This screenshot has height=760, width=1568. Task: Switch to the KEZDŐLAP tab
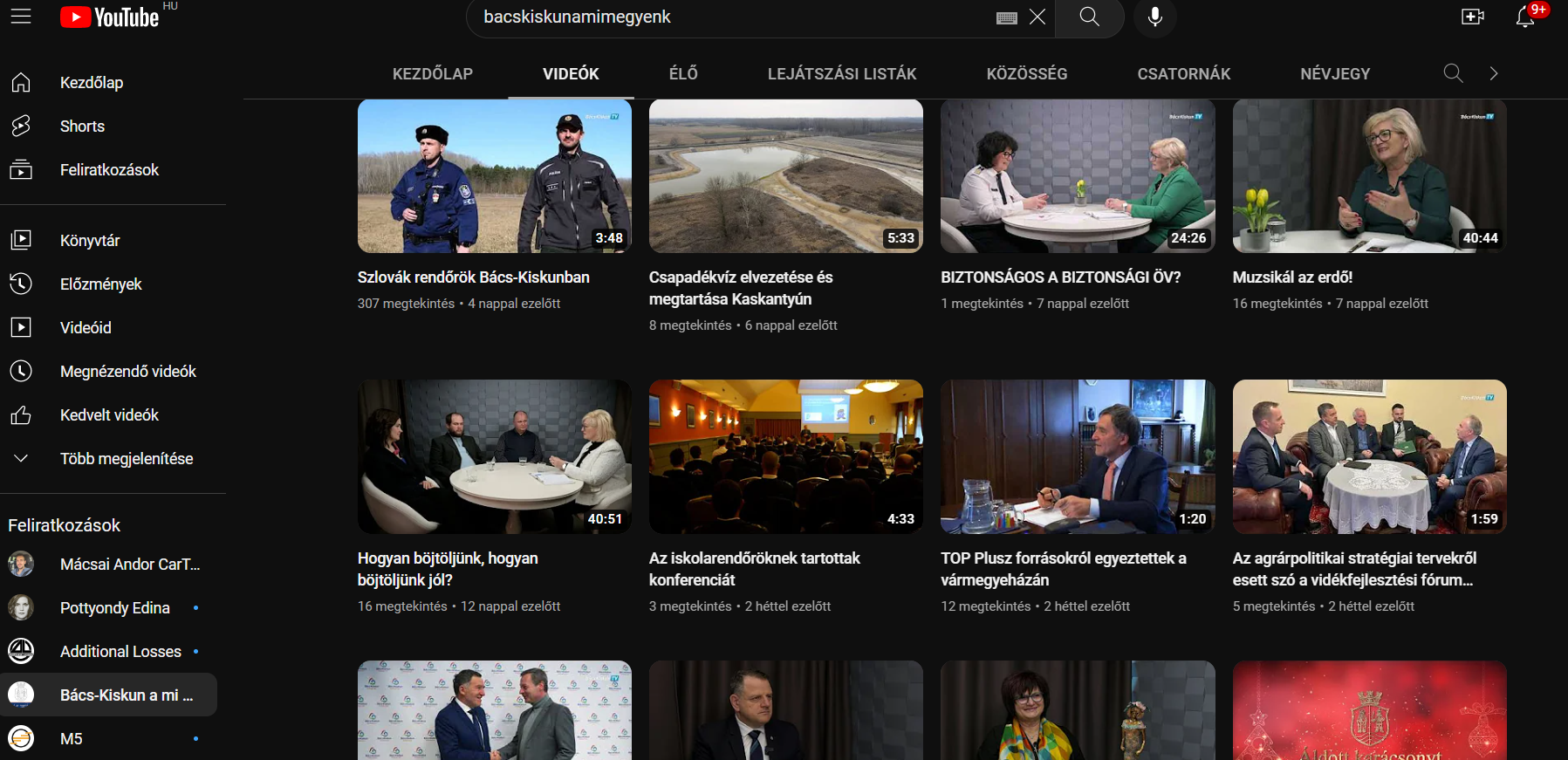(x=432, y=74)
